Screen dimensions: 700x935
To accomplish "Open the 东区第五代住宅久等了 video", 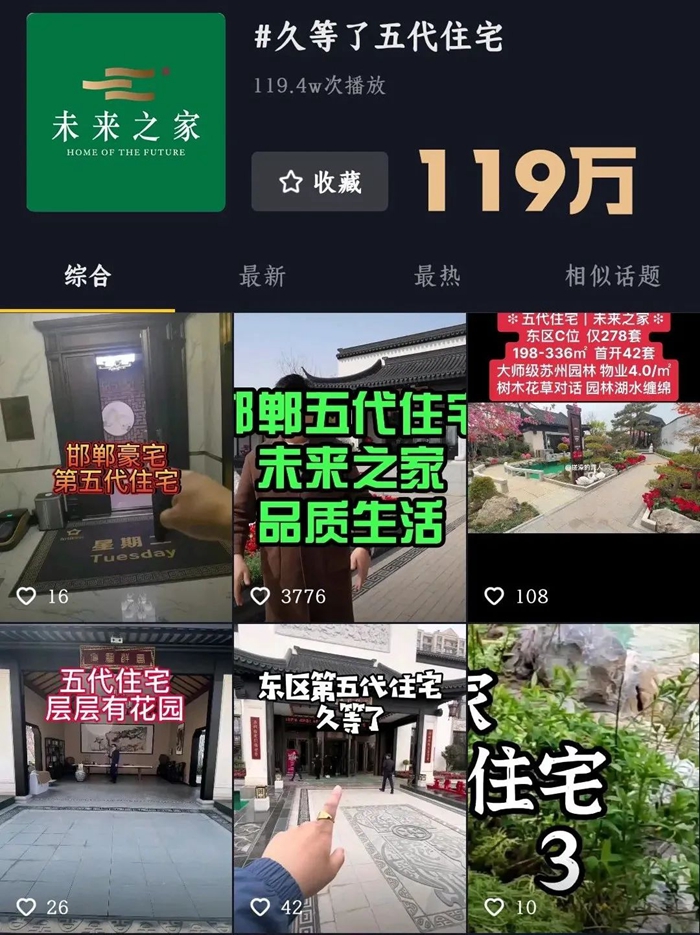I will point(349,775).
